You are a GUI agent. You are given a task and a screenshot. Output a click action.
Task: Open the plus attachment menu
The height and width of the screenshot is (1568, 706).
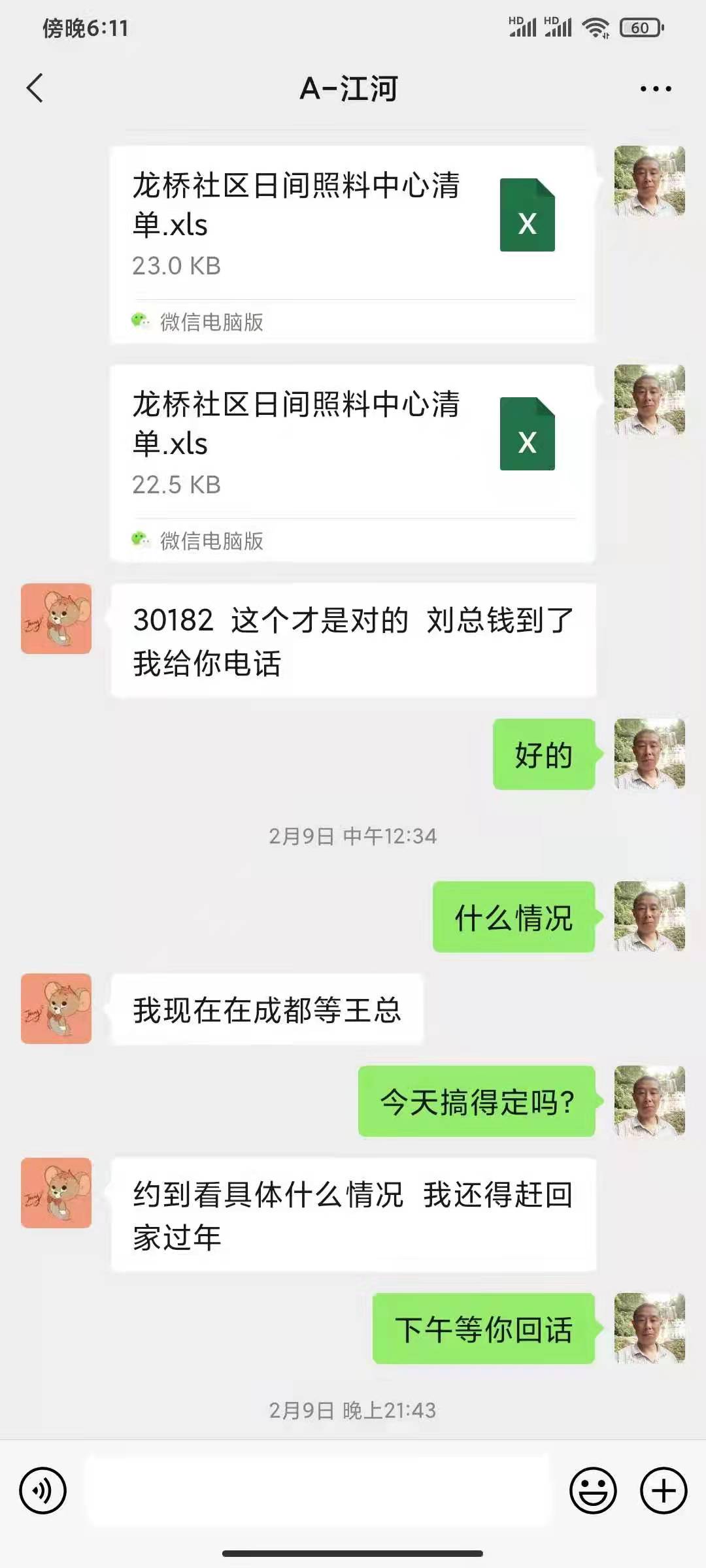point(663,1491)
